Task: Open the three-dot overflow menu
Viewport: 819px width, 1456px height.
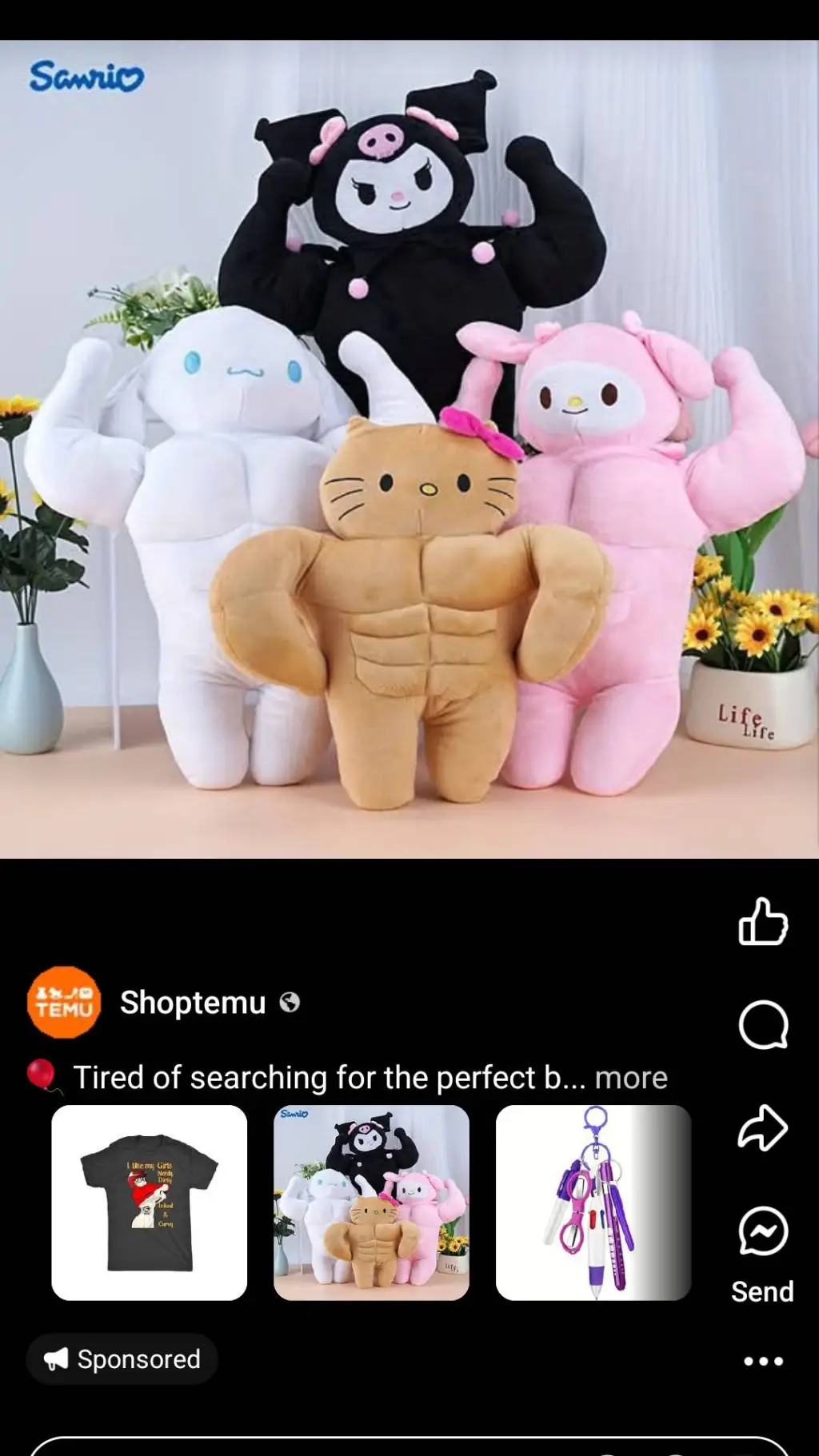Action: (763, 1361)
